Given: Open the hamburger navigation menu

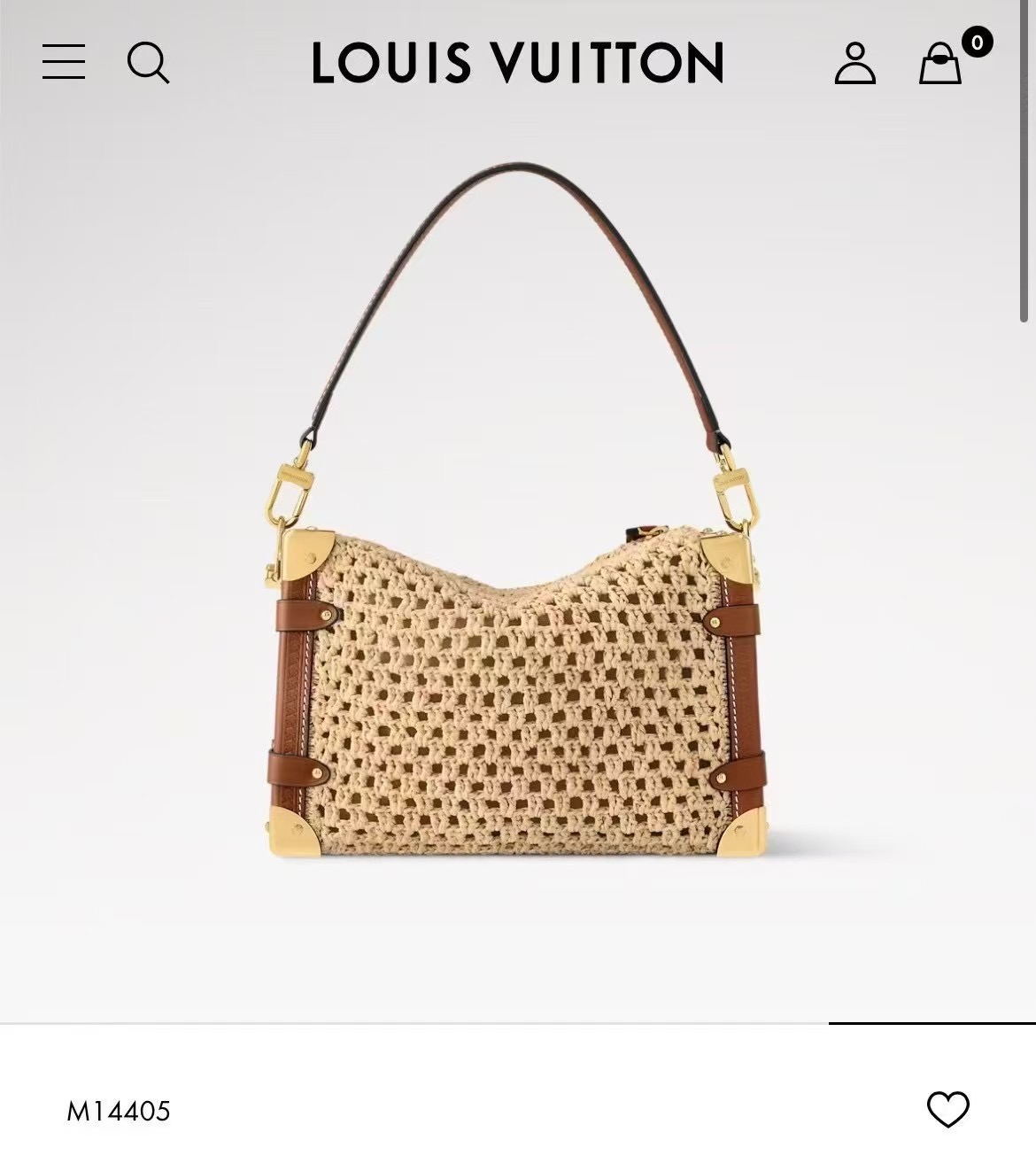Looking at the screenshot, I should (64, 62).
